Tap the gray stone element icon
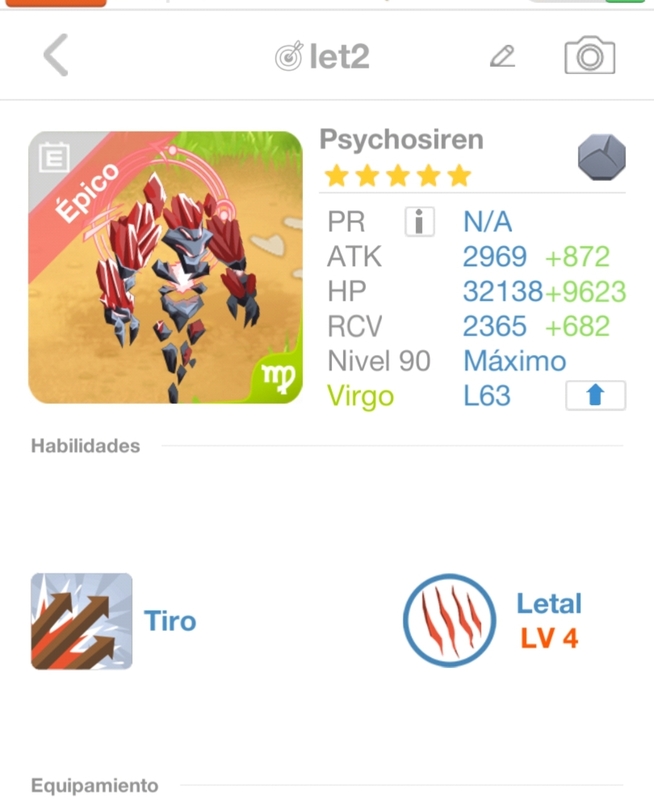Screen dimensions: 654x800 pyautogui.click(x=602, y=157)
